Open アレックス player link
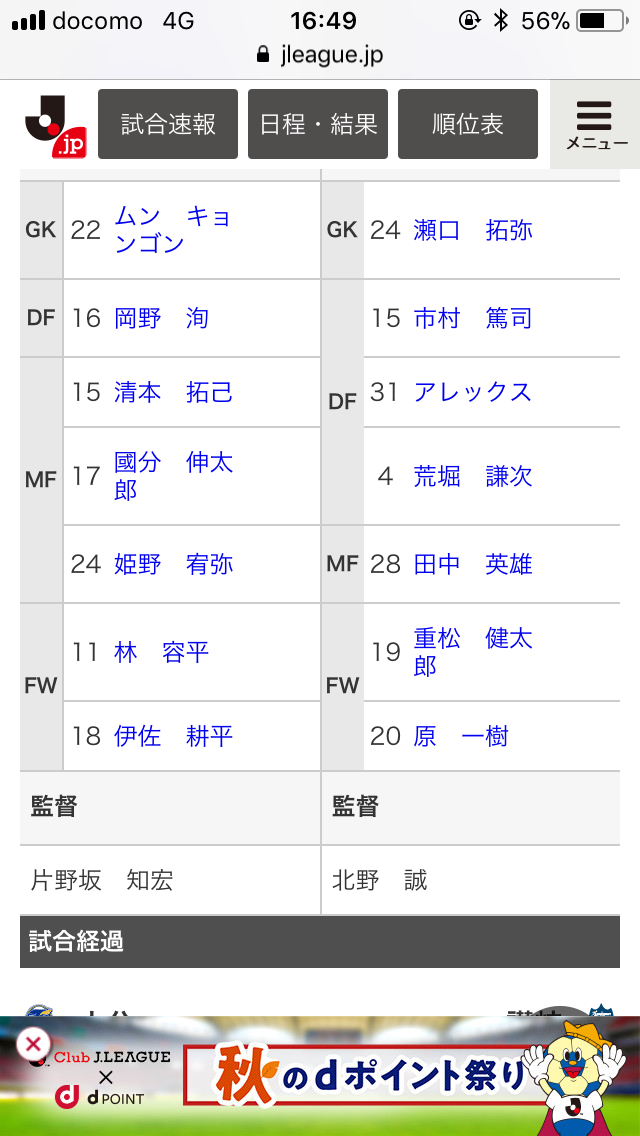This screenshot has height=1136, width=640. click(x=473, y=392)
